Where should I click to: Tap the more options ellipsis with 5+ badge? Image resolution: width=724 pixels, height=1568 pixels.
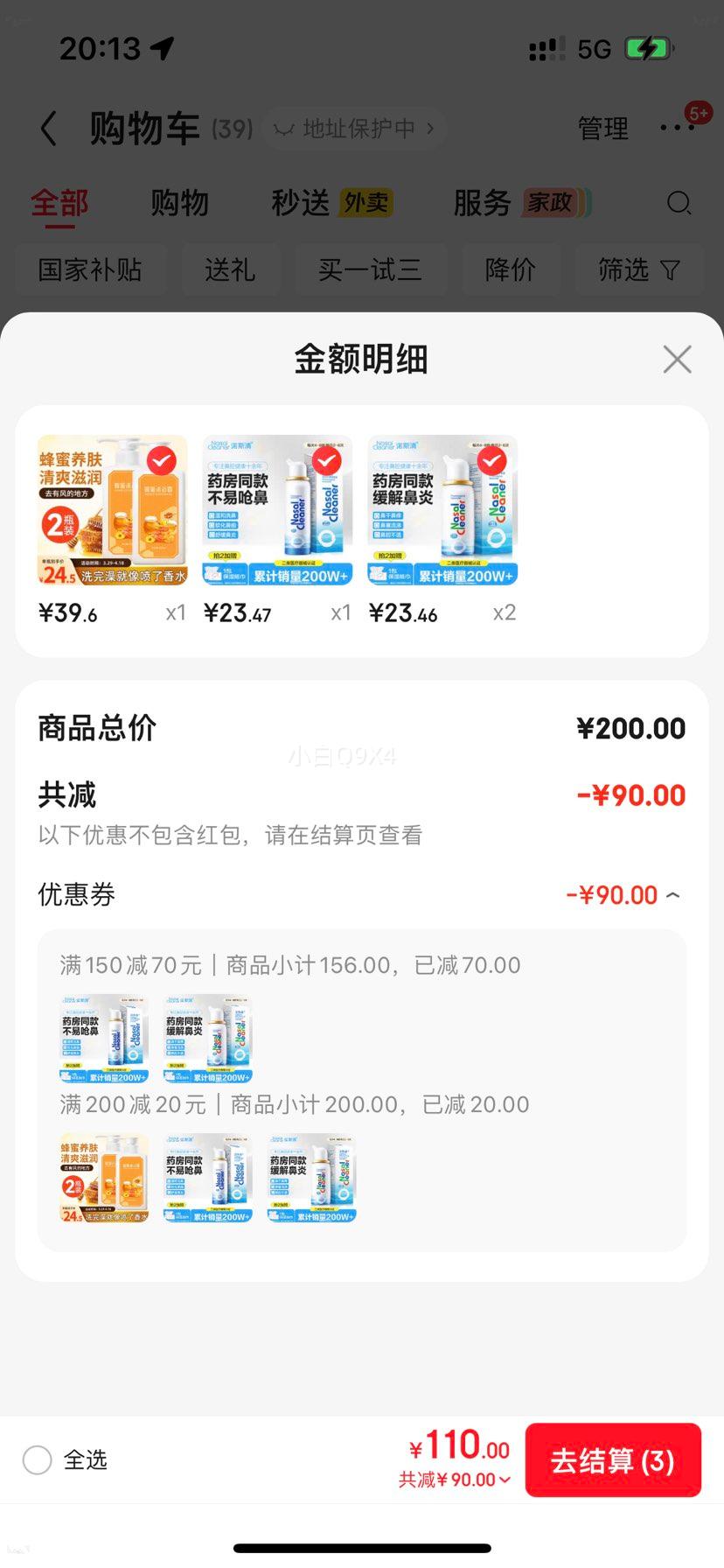tap(678, 128)
